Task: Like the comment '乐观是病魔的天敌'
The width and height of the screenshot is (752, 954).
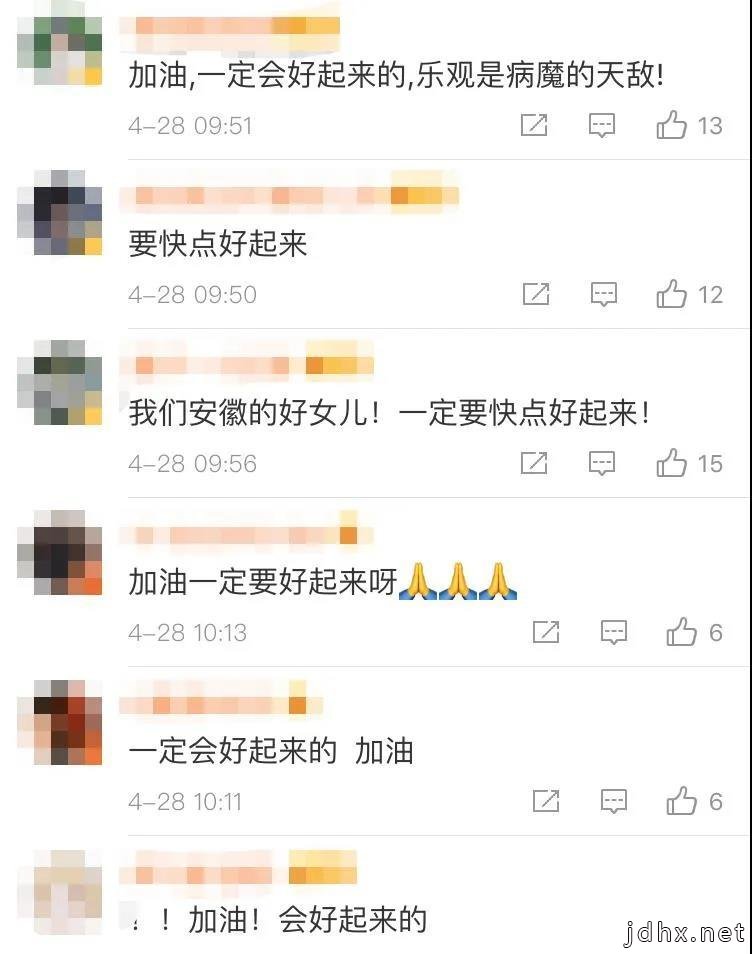Action: click(672, 125)
